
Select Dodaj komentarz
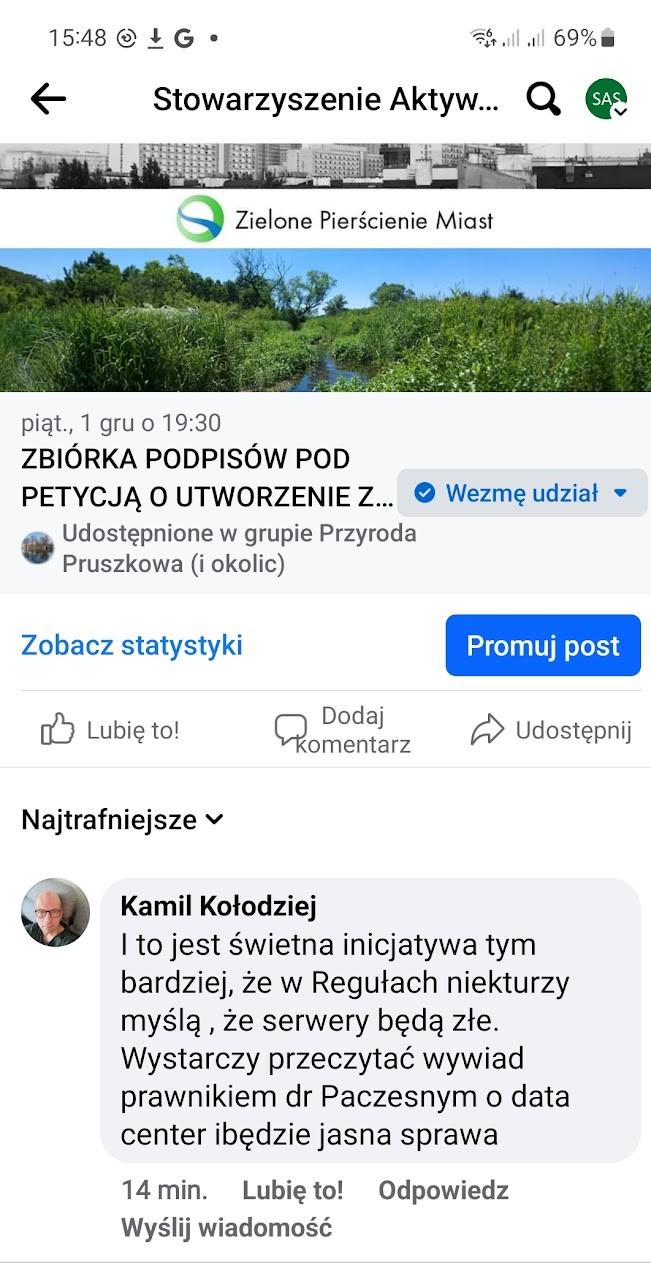(343, 730)
